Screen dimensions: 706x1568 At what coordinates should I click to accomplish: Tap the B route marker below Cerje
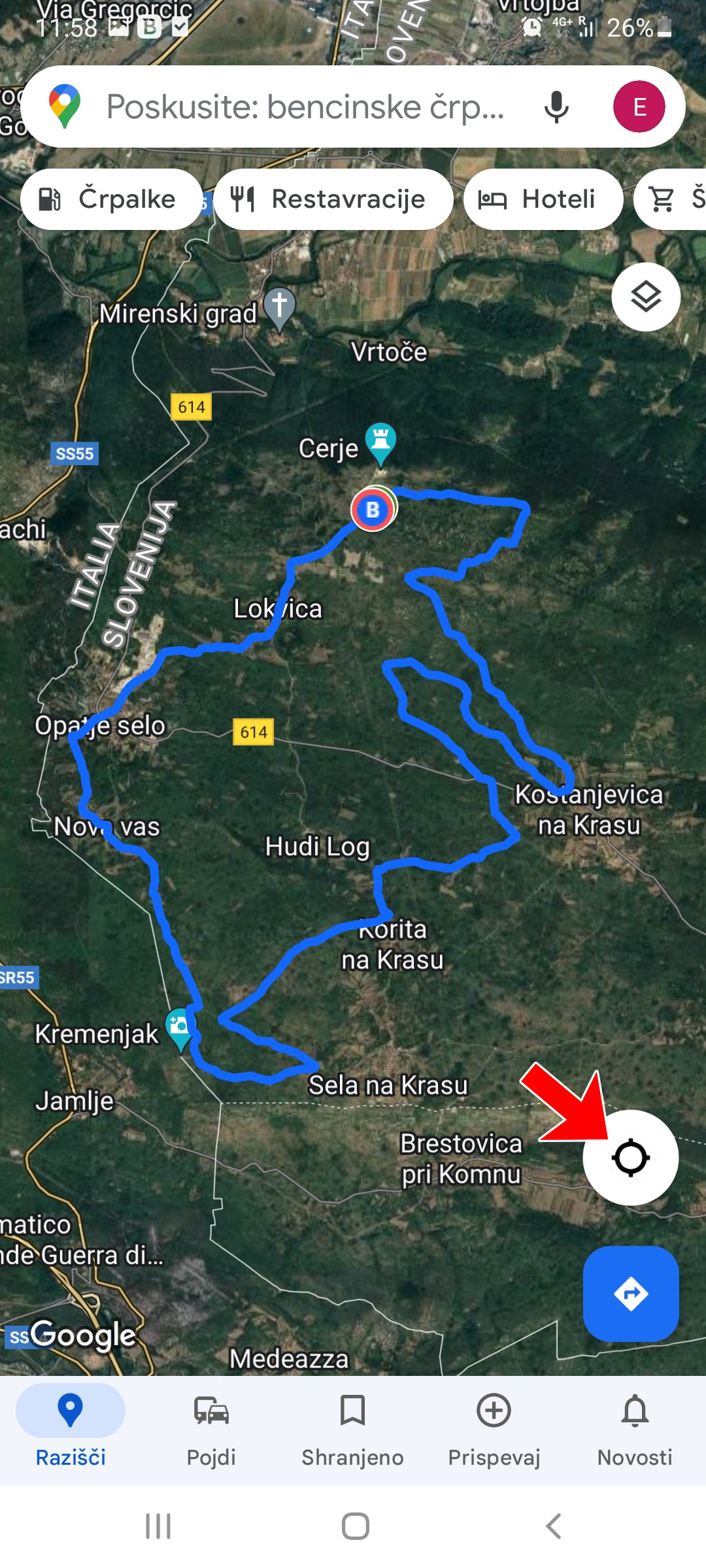coord(372,510)
